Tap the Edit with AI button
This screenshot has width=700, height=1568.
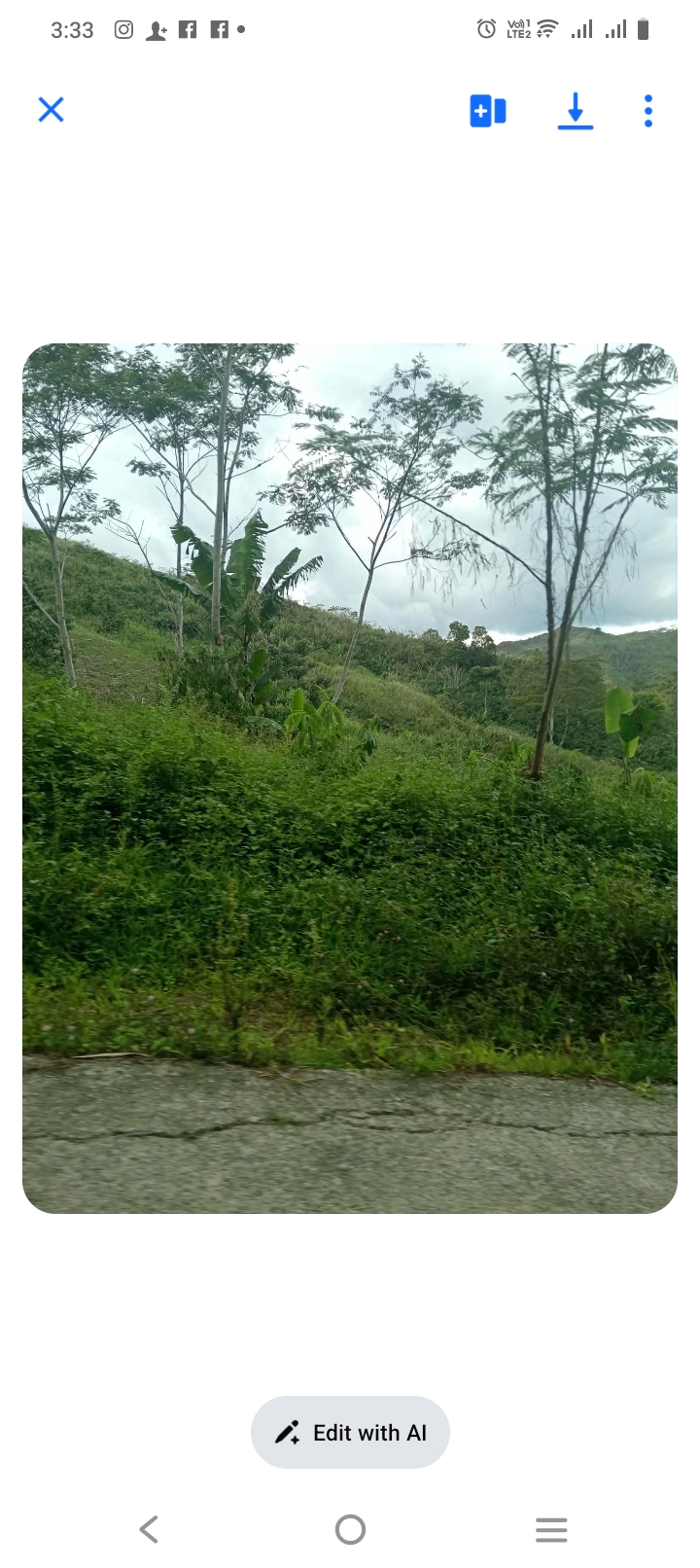coord(350,1433)
